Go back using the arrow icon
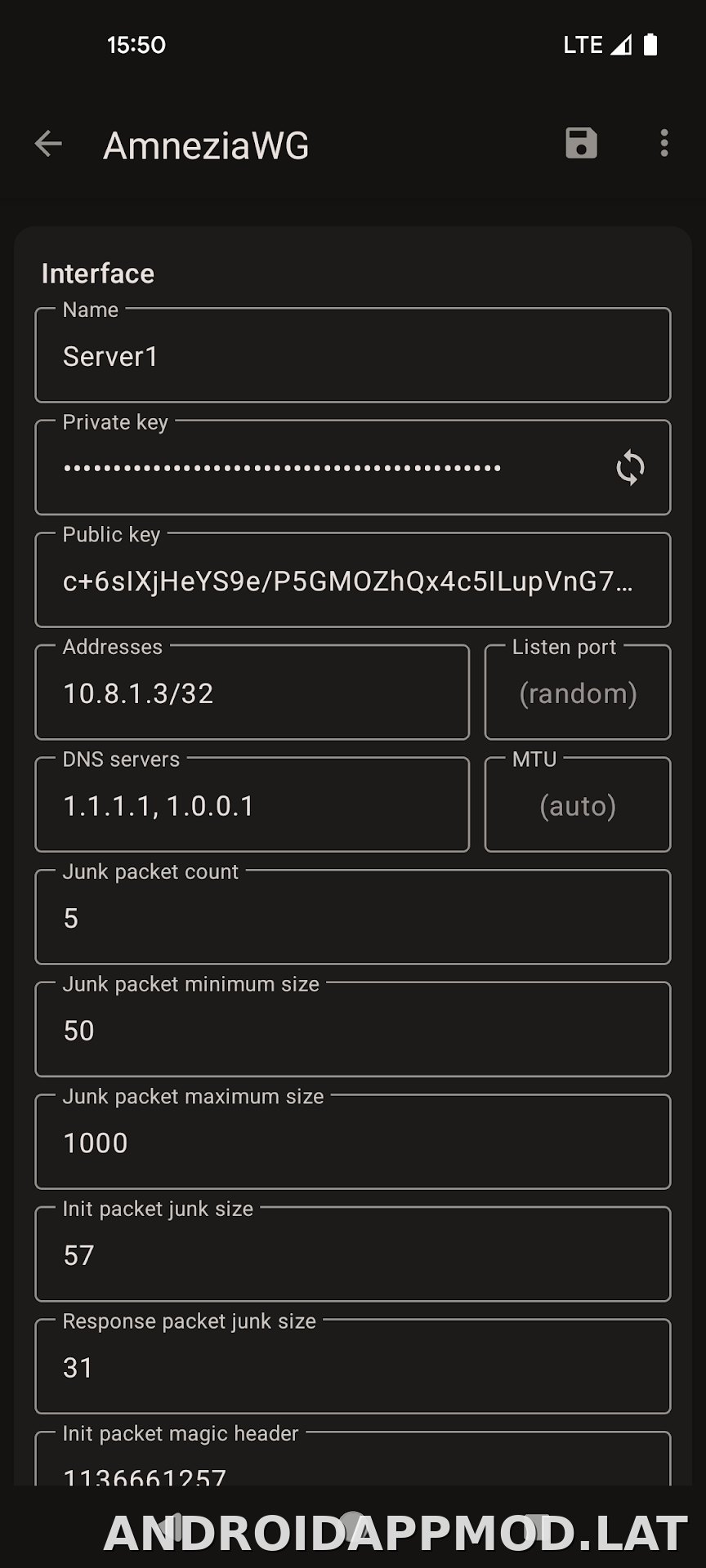Screen dimensions: 706x1568 (x=48, y=144)
